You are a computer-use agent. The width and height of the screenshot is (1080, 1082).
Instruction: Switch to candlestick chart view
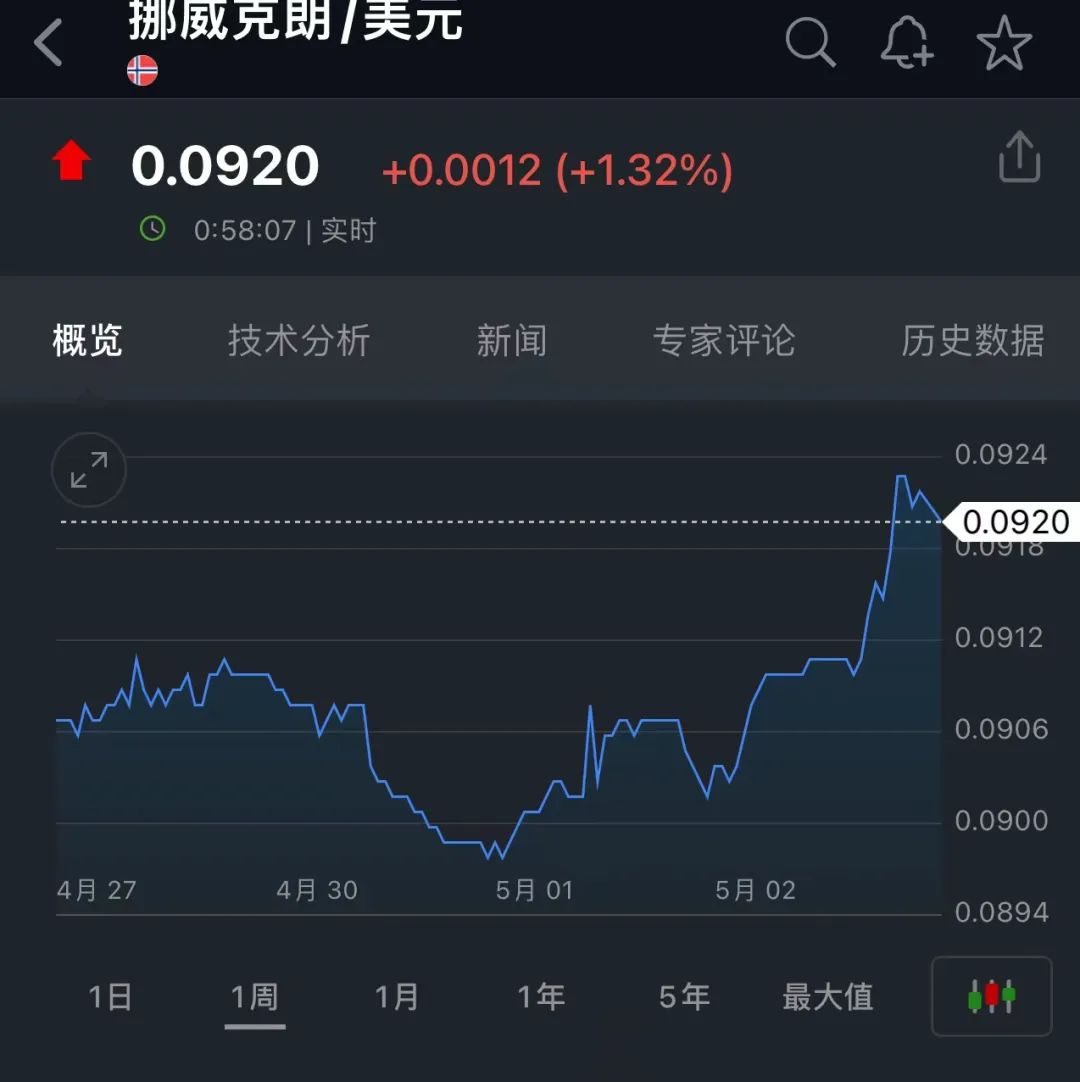(992, 996)
